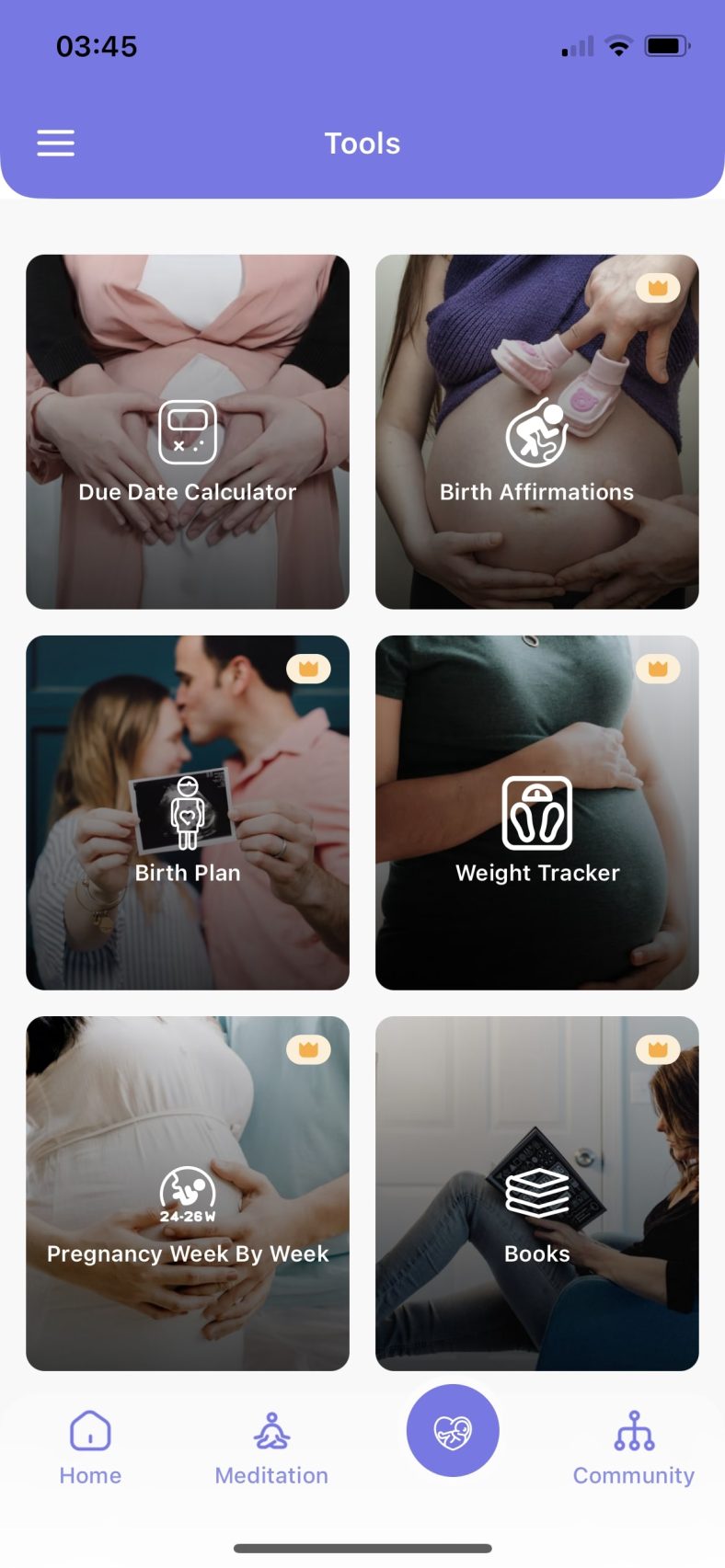This screenshot has width=725, height=1568.
Task: Open the Birth Plan tool
Action: tap(188, 812)
